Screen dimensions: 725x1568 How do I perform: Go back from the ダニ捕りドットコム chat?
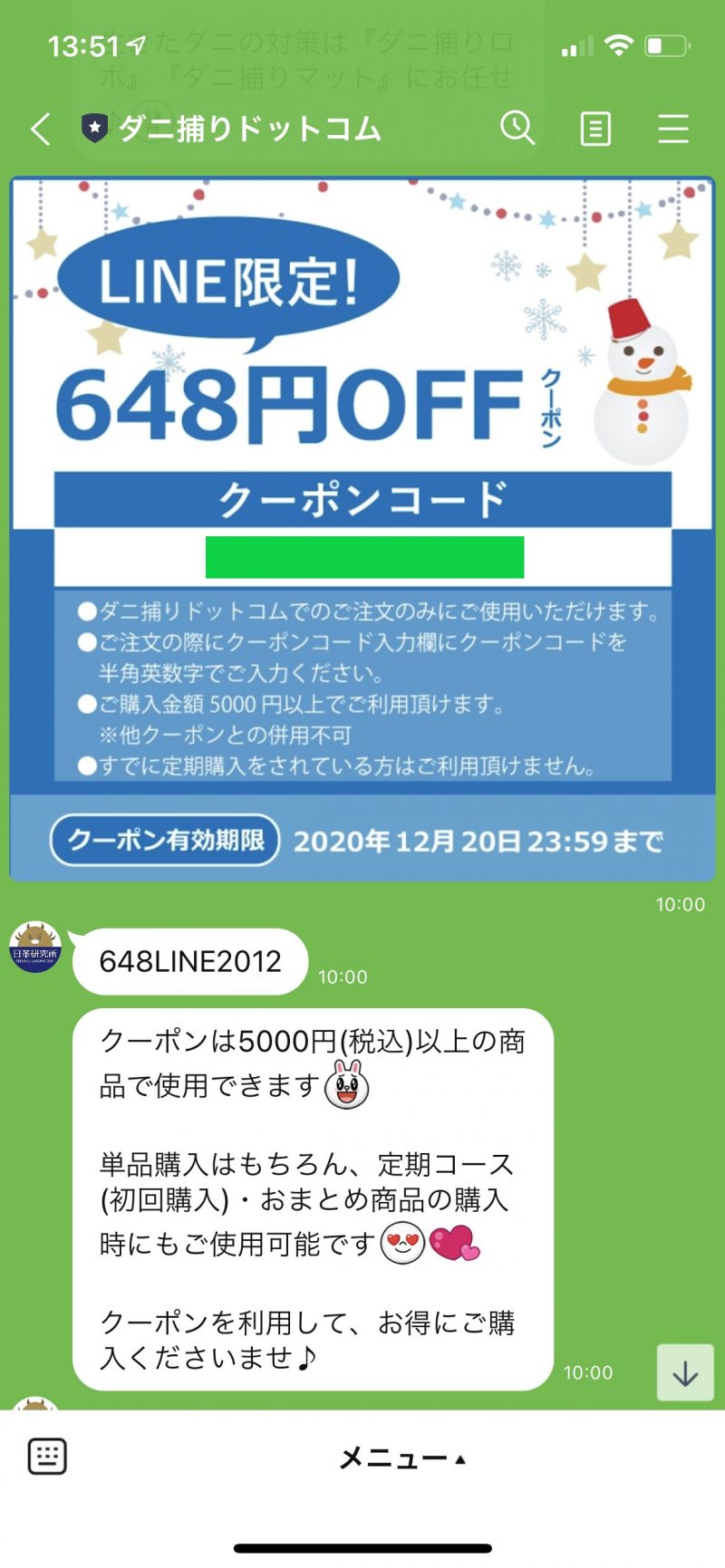pos(40,129)
